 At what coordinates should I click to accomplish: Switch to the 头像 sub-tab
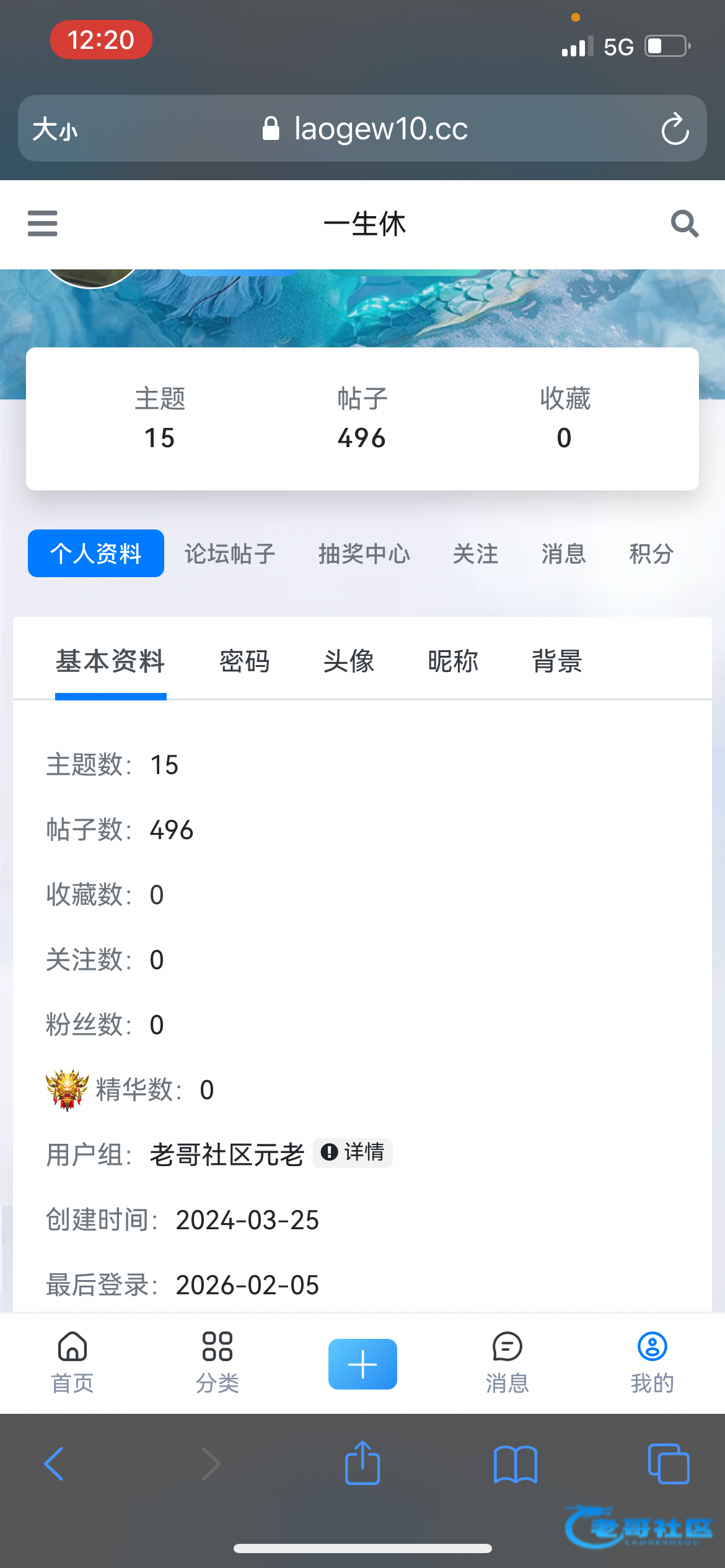pos(349,661)
